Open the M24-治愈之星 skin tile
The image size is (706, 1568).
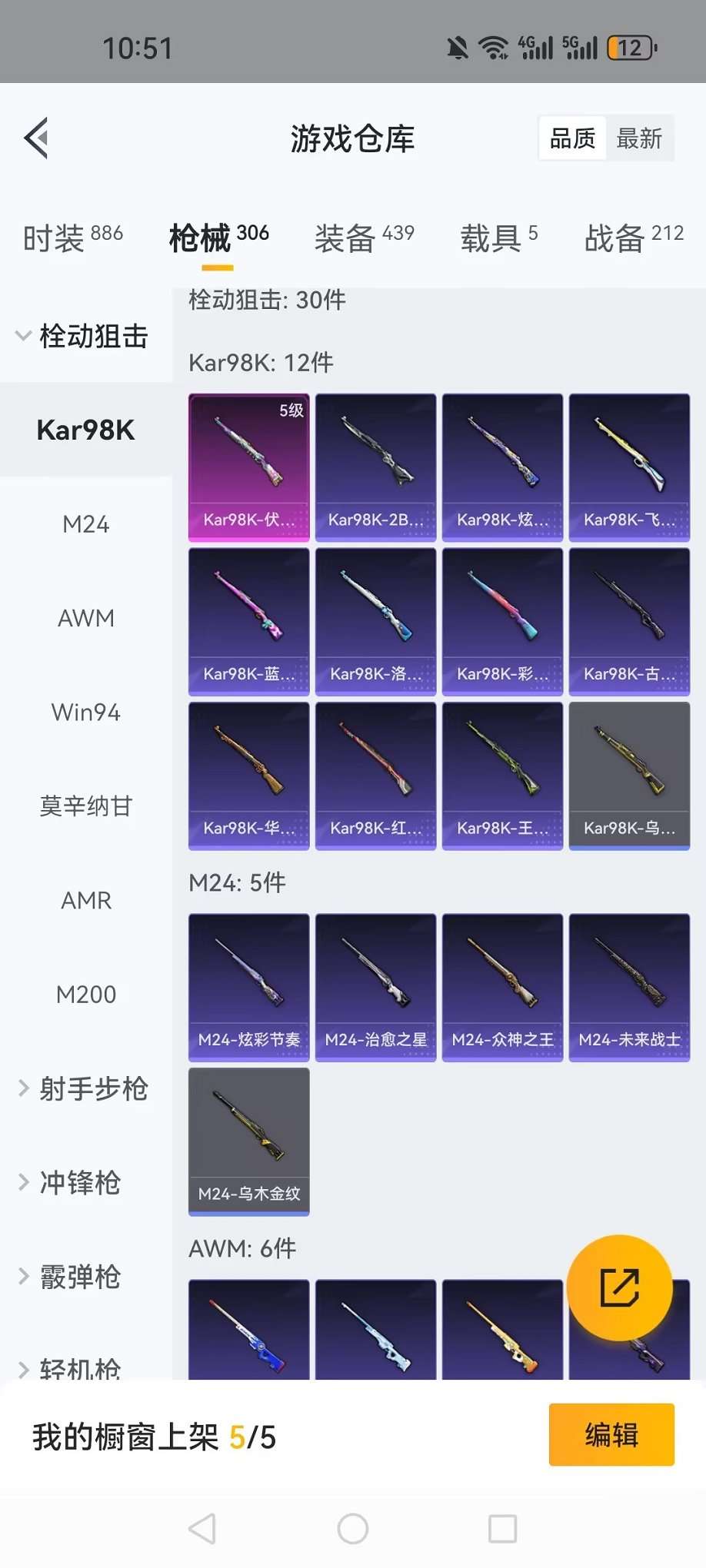pos(376,988)
